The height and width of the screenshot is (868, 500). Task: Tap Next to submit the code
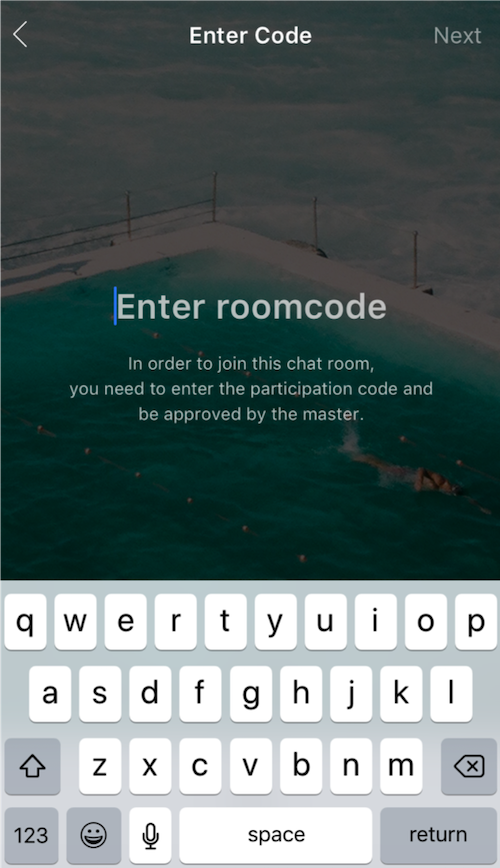[x=457, y=35]
